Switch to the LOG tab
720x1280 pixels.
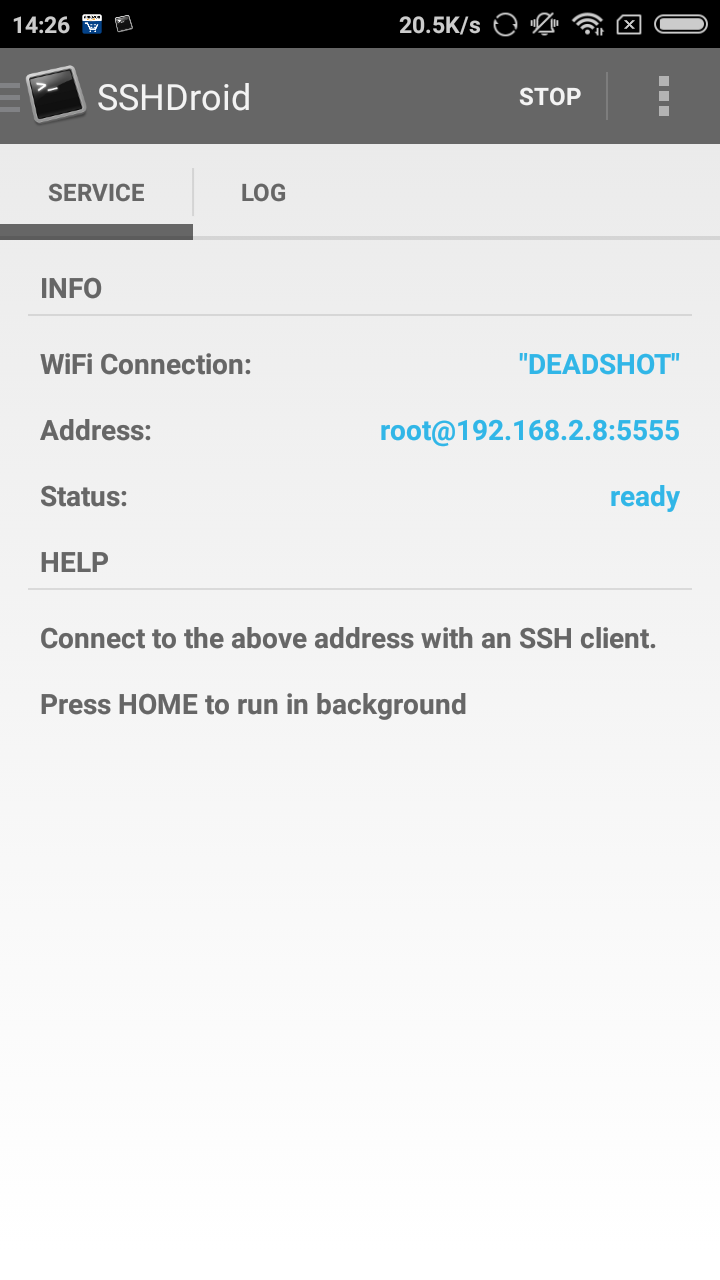[x=263, y=192]
